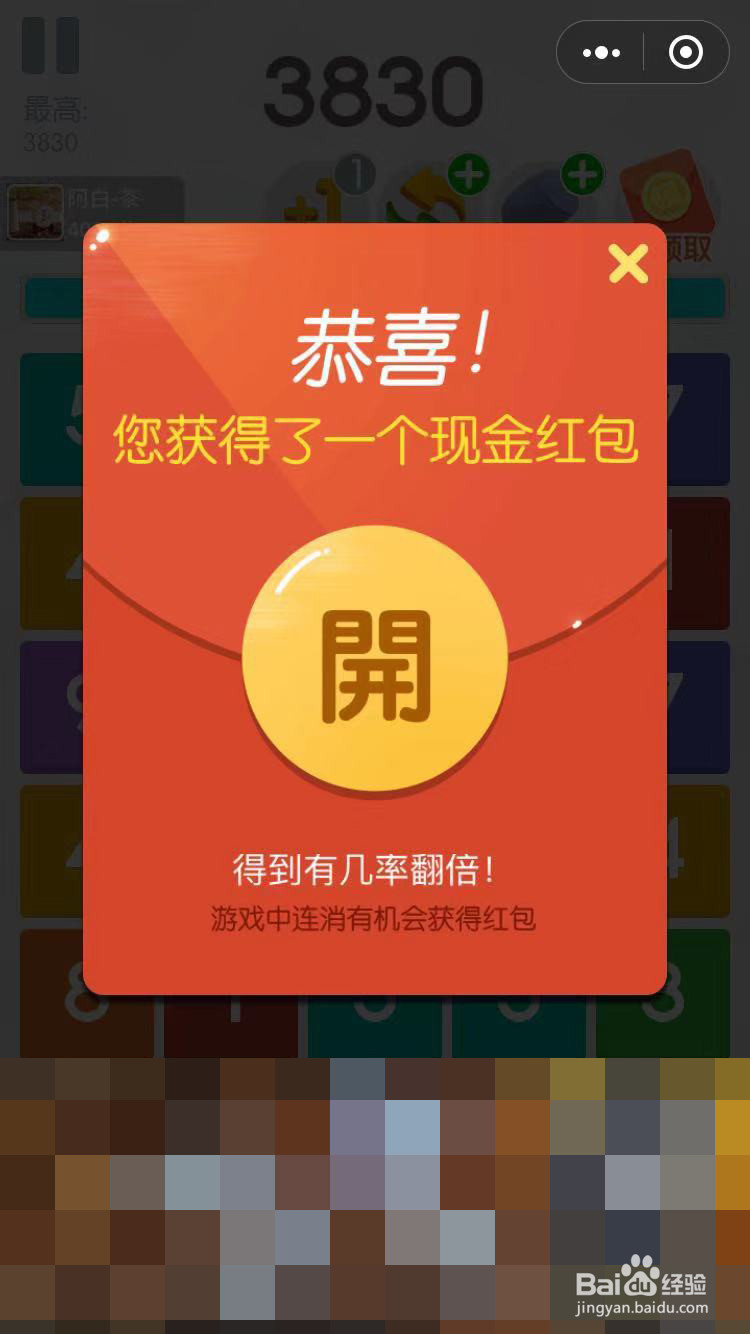Tap the current score 3830

point(373,90)
